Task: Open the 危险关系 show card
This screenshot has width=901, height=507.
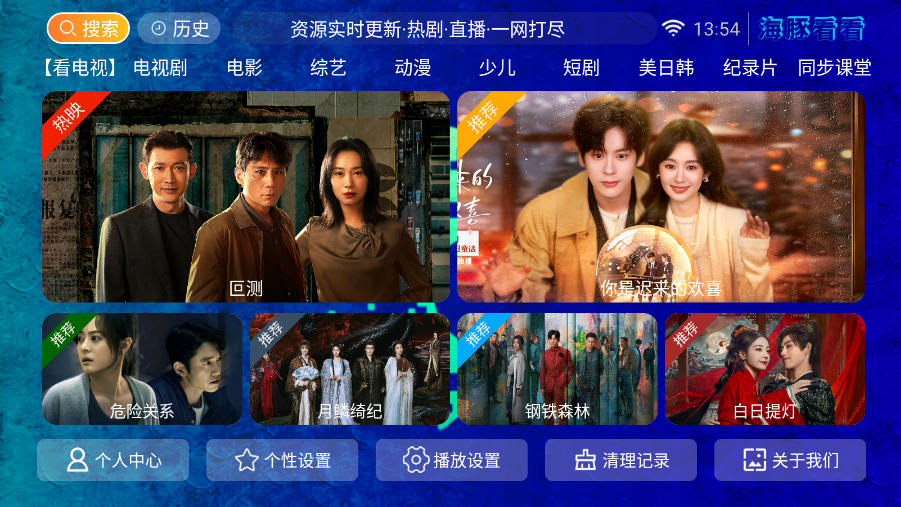Action: pos(142,369)
